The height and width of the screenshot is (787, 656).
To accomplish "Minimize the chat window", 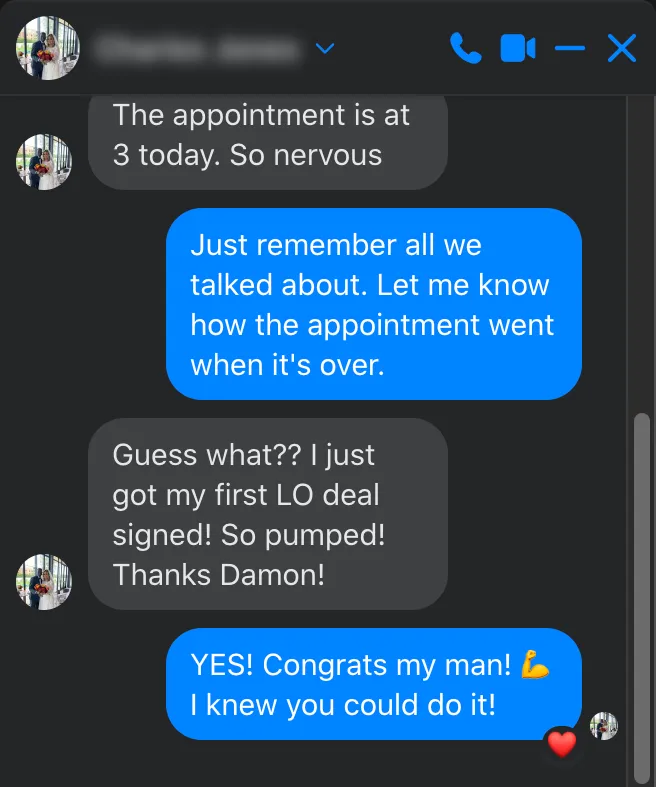I will pos(569,48).
